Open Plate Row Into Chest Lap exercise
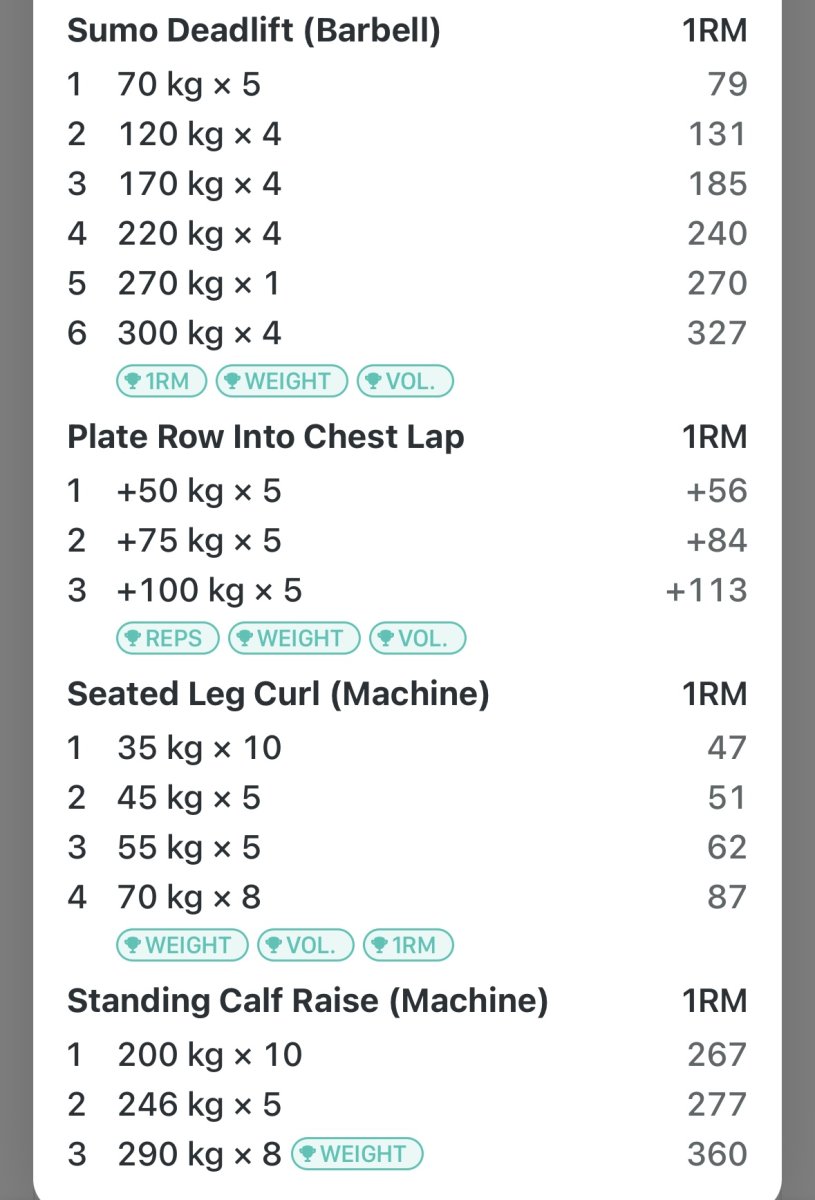 (265, 437)
